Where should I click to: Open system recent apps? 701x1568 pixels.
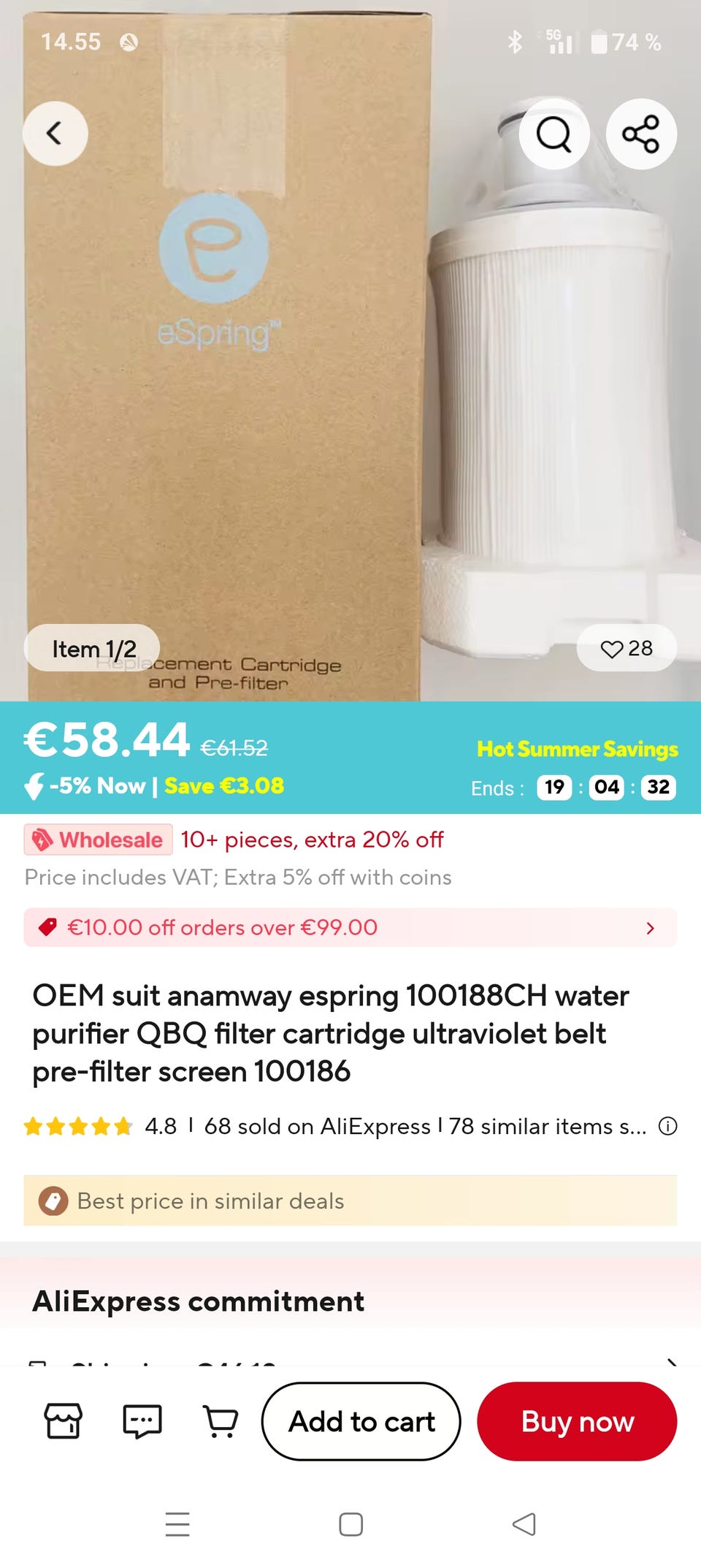177,1525
